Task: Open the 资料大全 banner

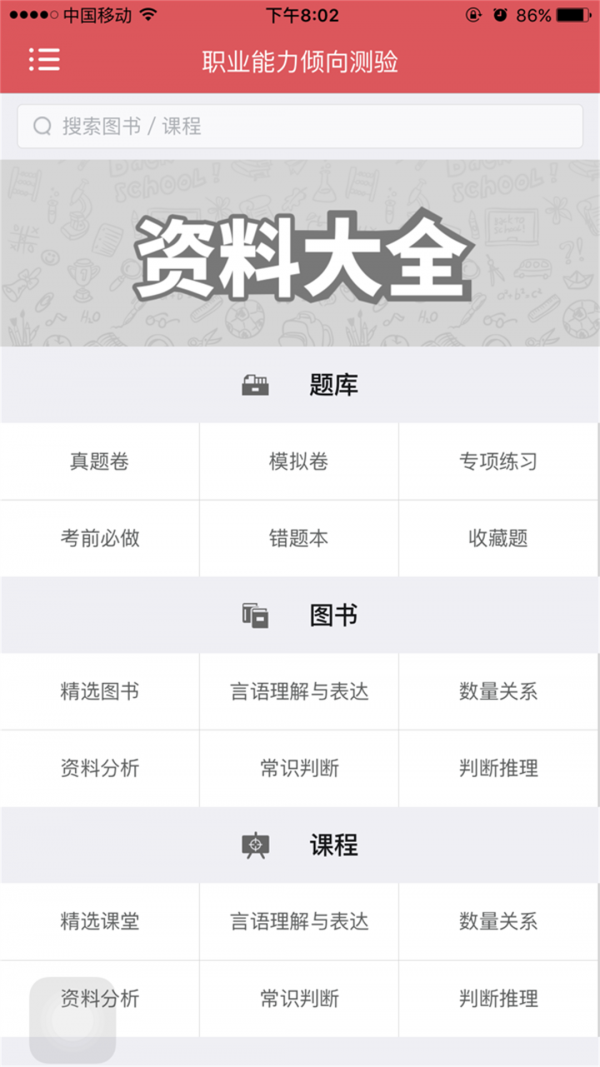Action: [x=300, y=253]
